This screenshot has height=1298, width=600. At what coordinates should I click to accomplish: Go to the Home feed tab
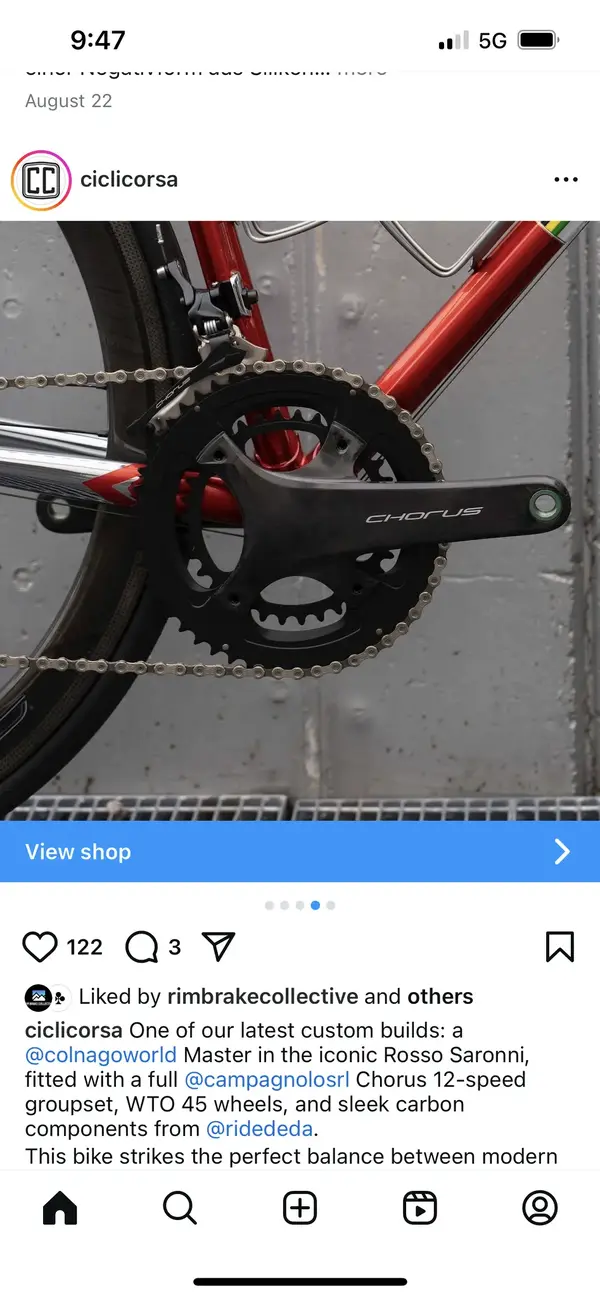(x=60, y=1208)
